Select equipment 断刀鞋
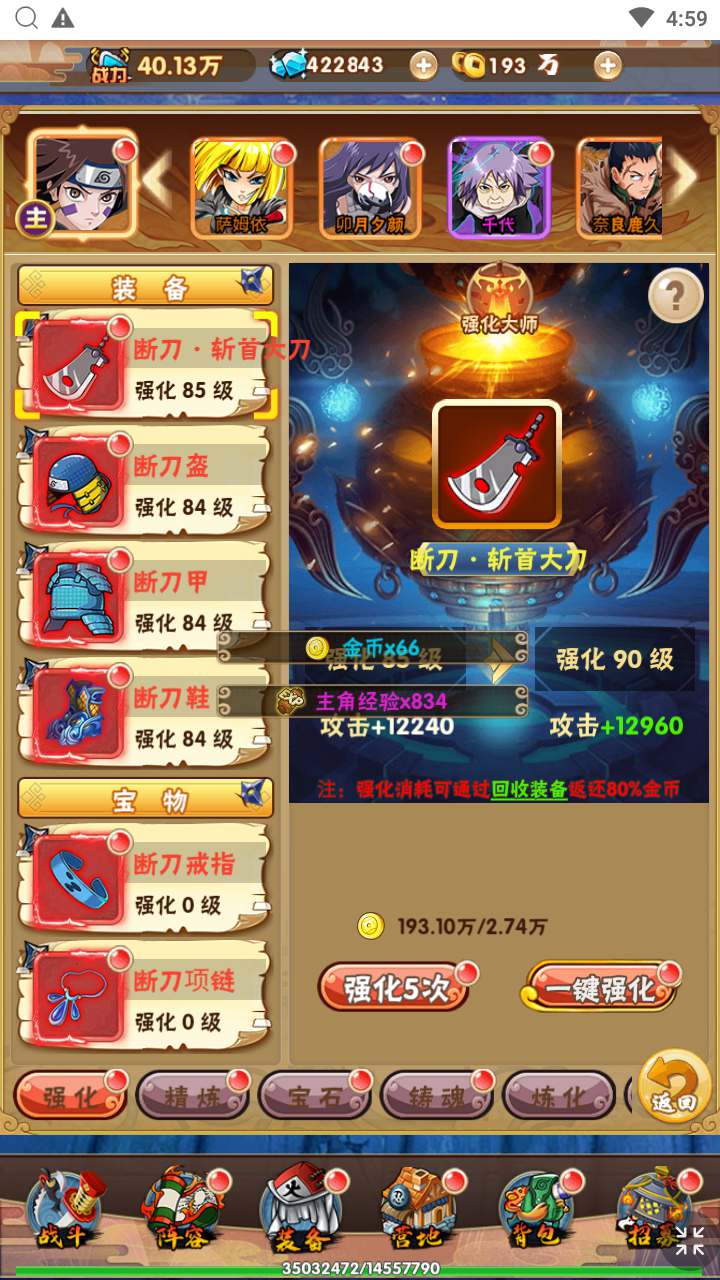720x1280 pixels. [145, 717]
